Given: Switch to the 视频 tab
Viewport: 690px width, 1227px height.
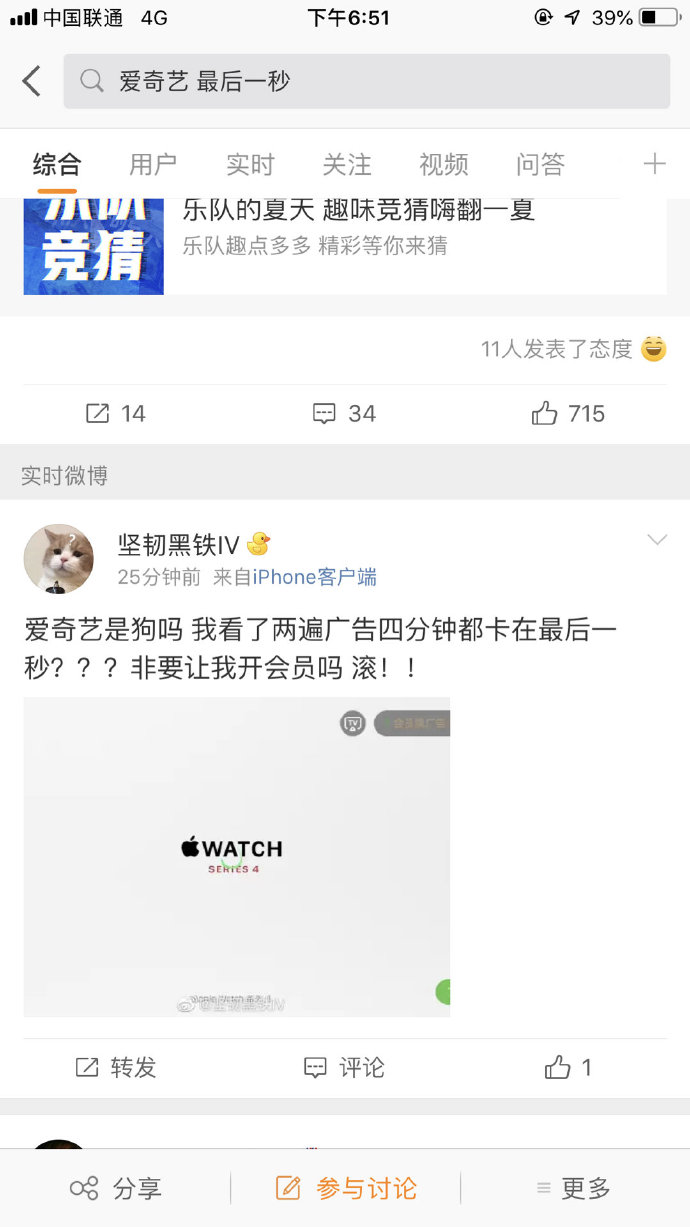Looking at the screenshot, I should pos(443,164).
